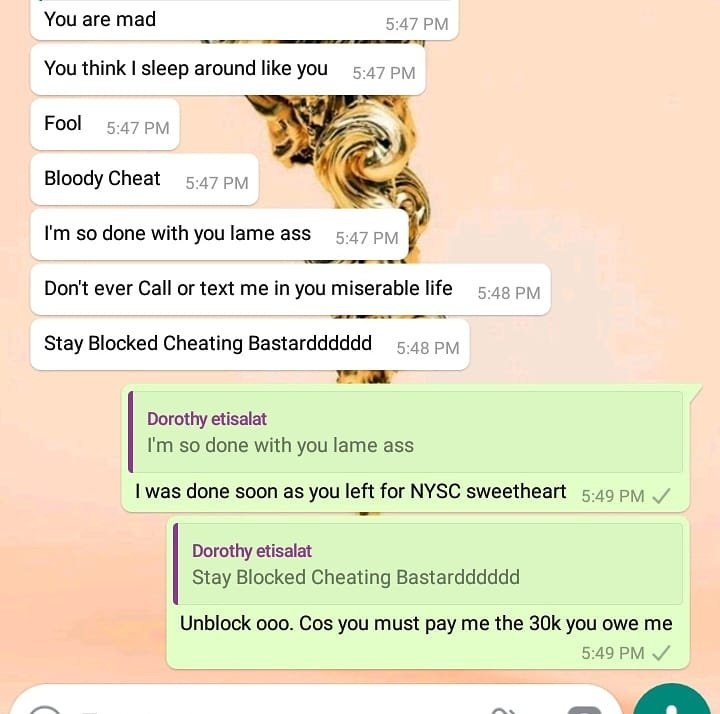Open the attachment paperclip
This screenshot has width=720, height=714.
click(x=503, y=709)
